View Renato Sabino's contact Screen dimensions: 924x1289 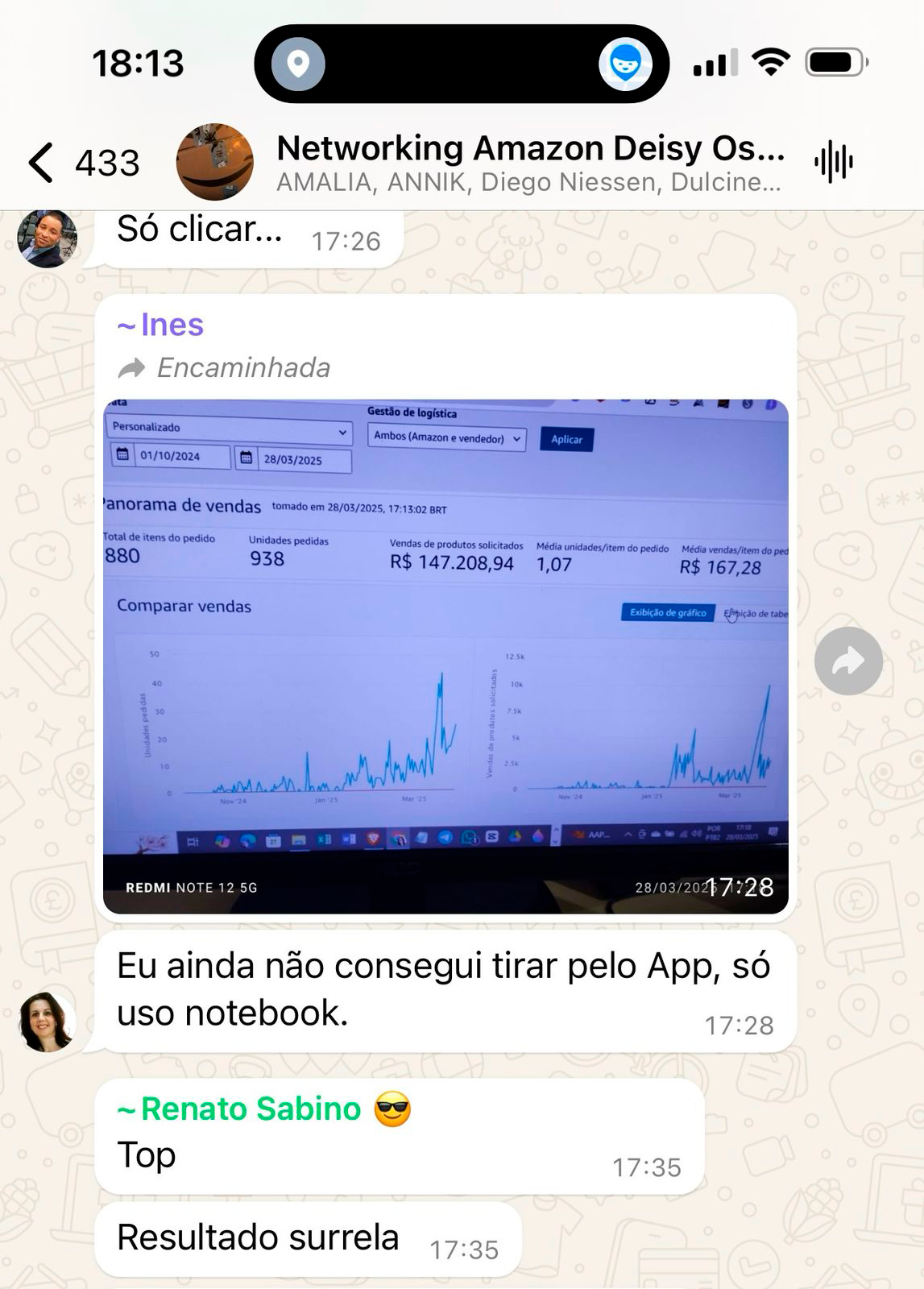coord(250,1109)
